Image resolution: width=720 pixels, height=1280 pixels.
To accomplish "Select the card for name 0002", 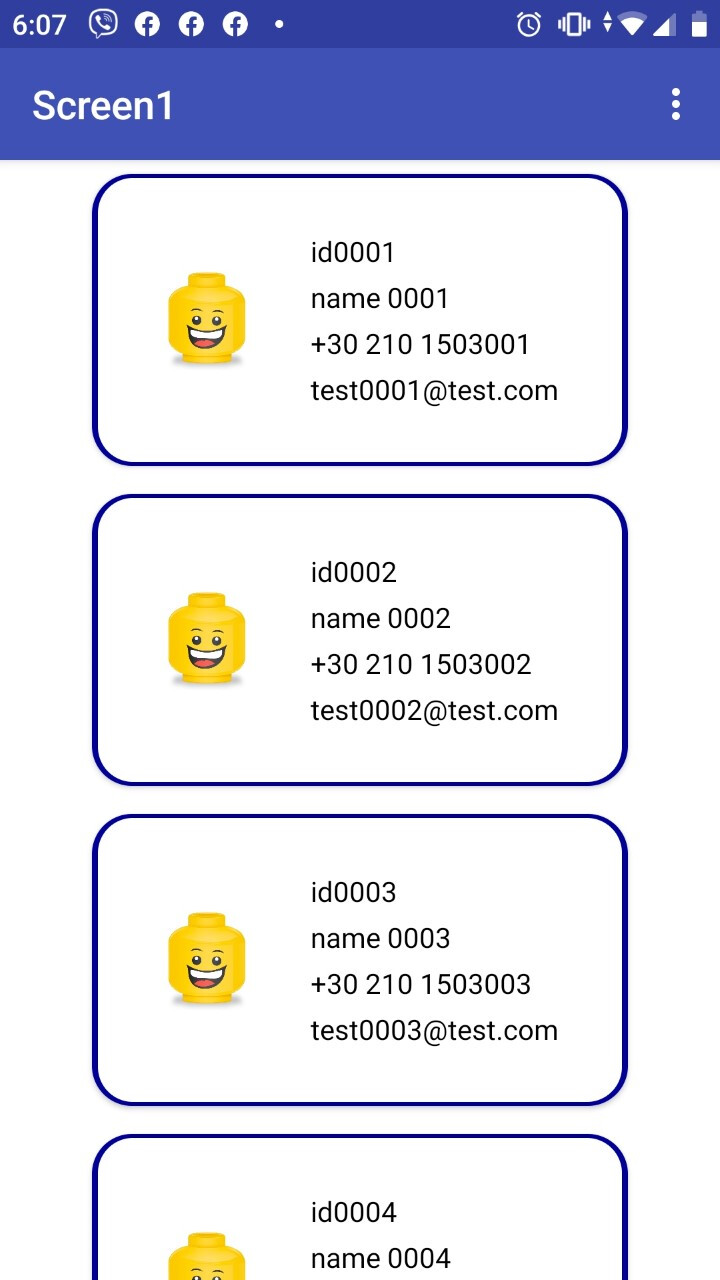I will tap(360, 640).
